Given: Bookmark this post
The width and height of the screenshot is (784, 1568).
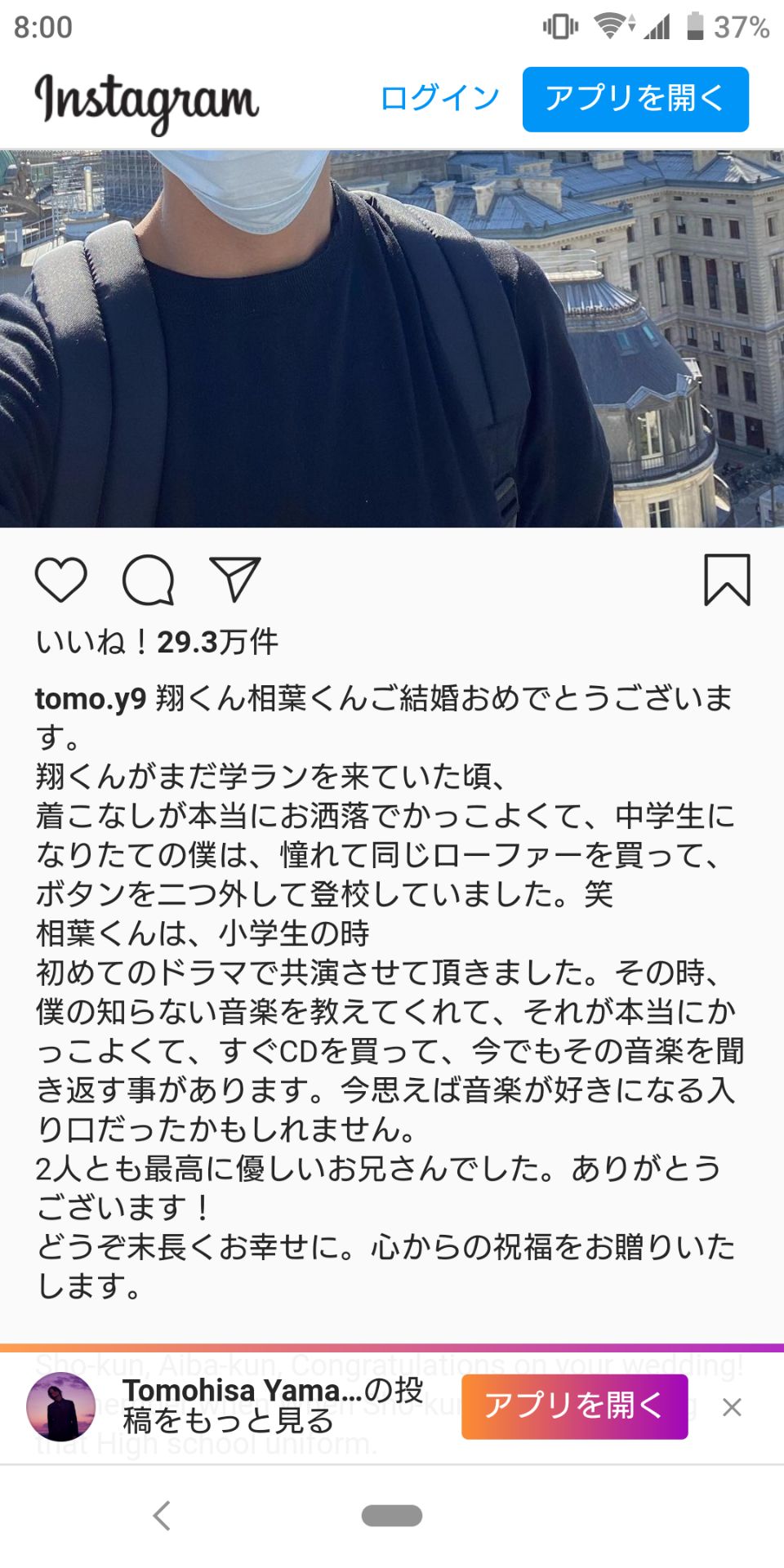Looking at the screenshot, I should click(727, 580).
